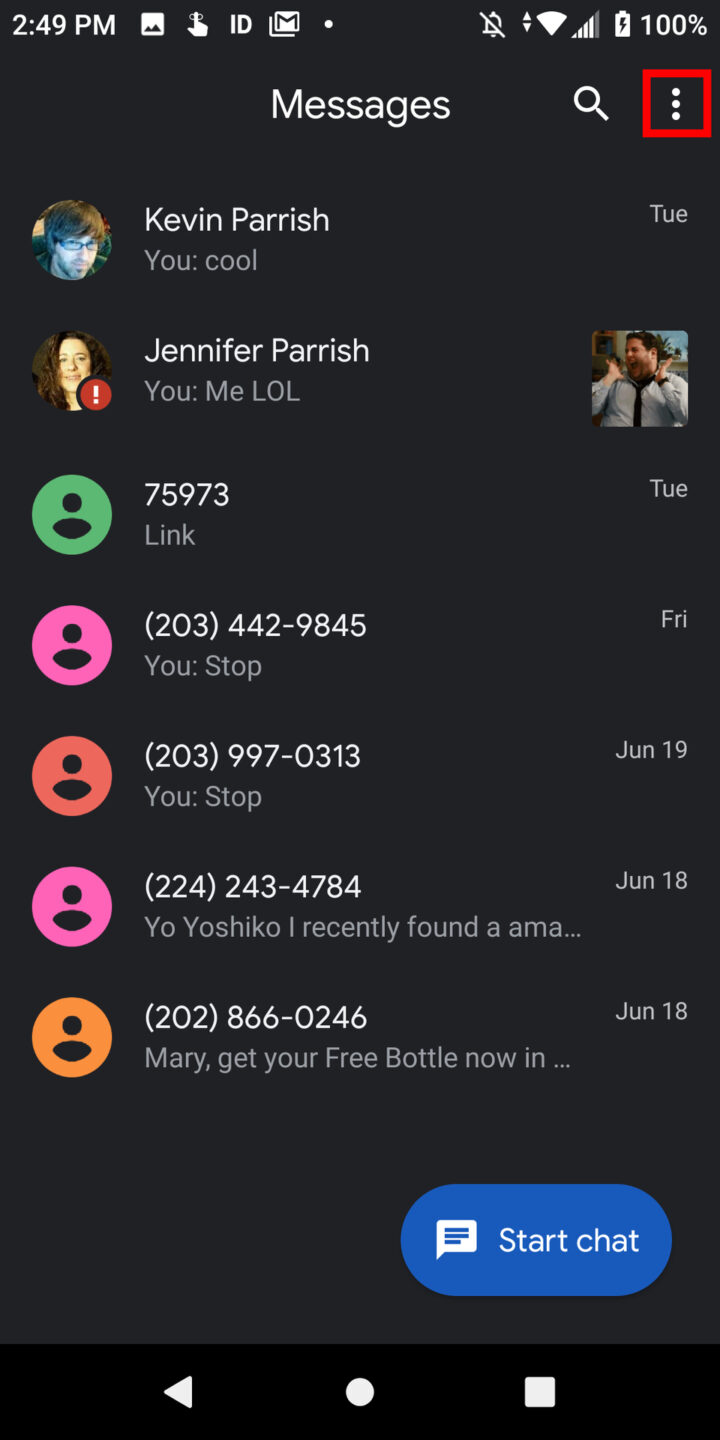The image size is (720, 1440).
Task: Tap the screenshots notification icon in status bar
Action: [152, 24]
